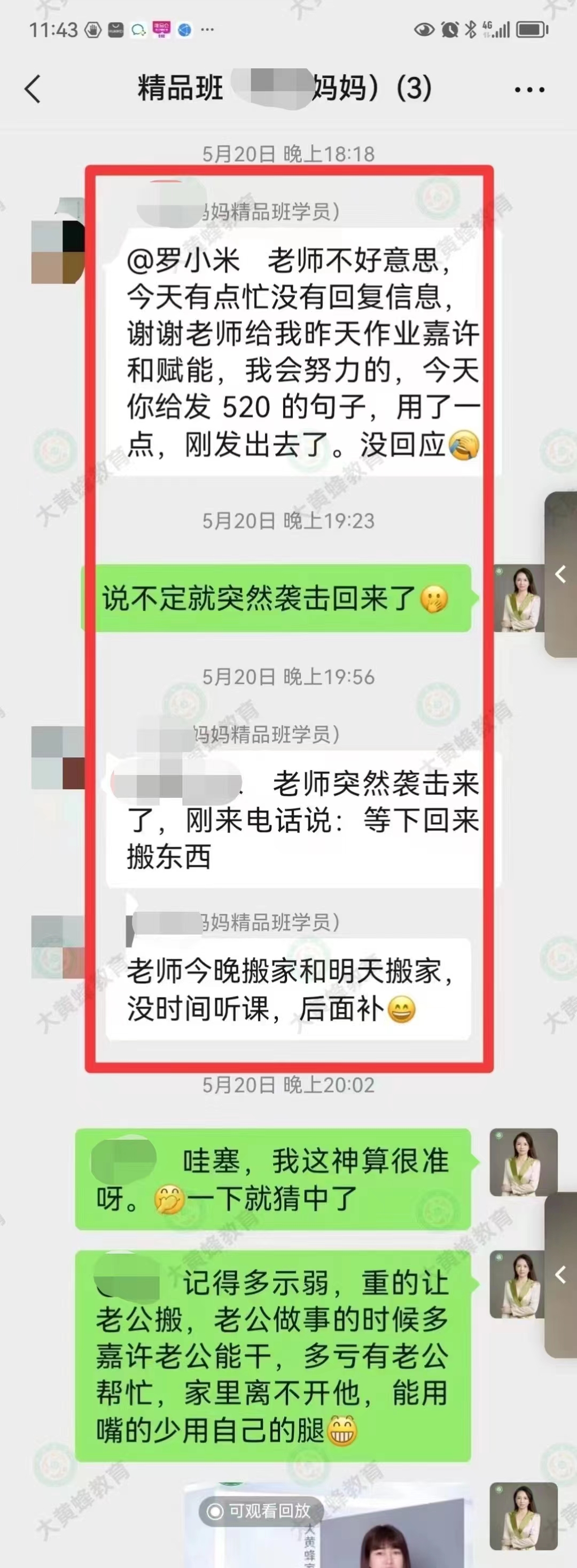Expand the lower side floating arrow handle
Screen dimensions: 577x1568
(560, 1275)
